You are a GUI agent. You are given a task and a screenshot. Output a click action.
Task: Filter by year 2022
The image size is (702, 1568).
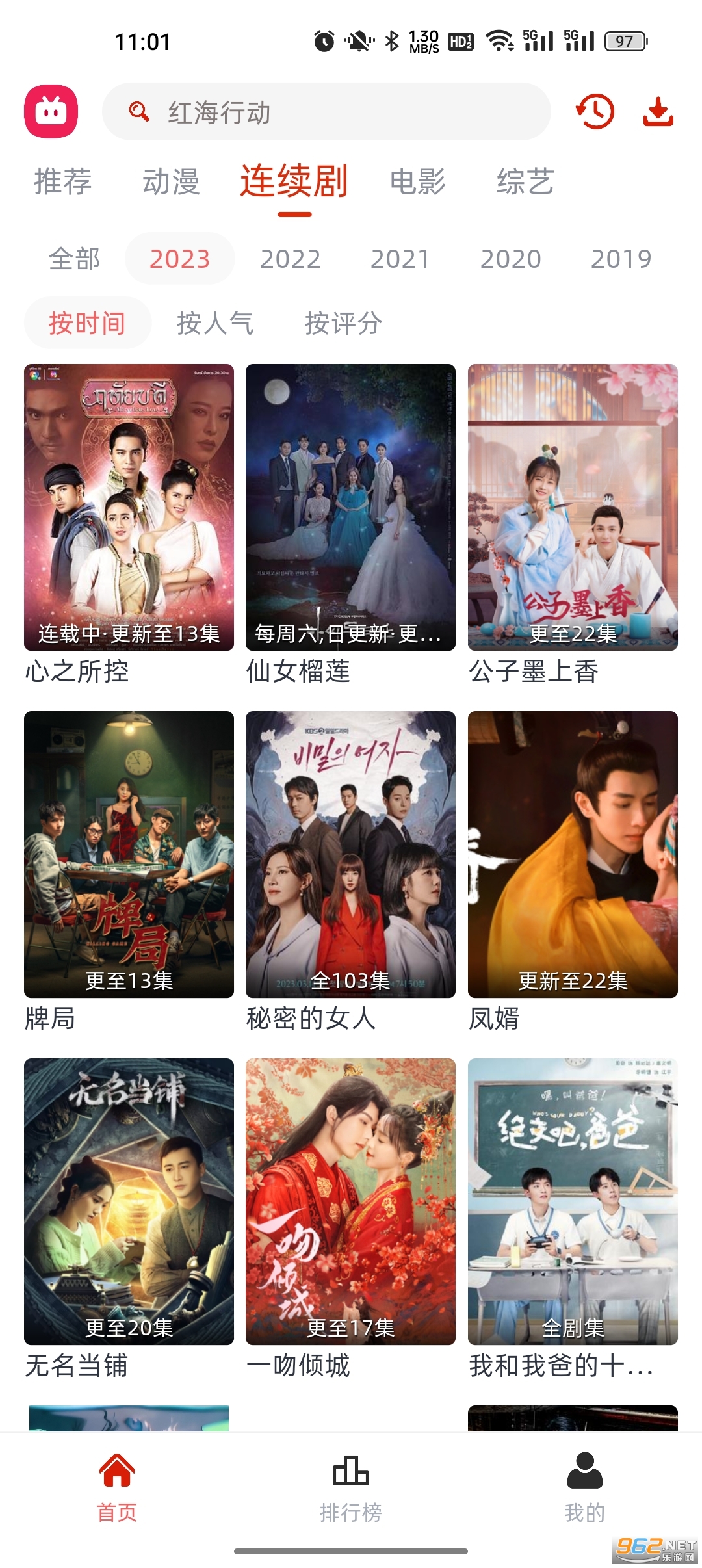291,259
